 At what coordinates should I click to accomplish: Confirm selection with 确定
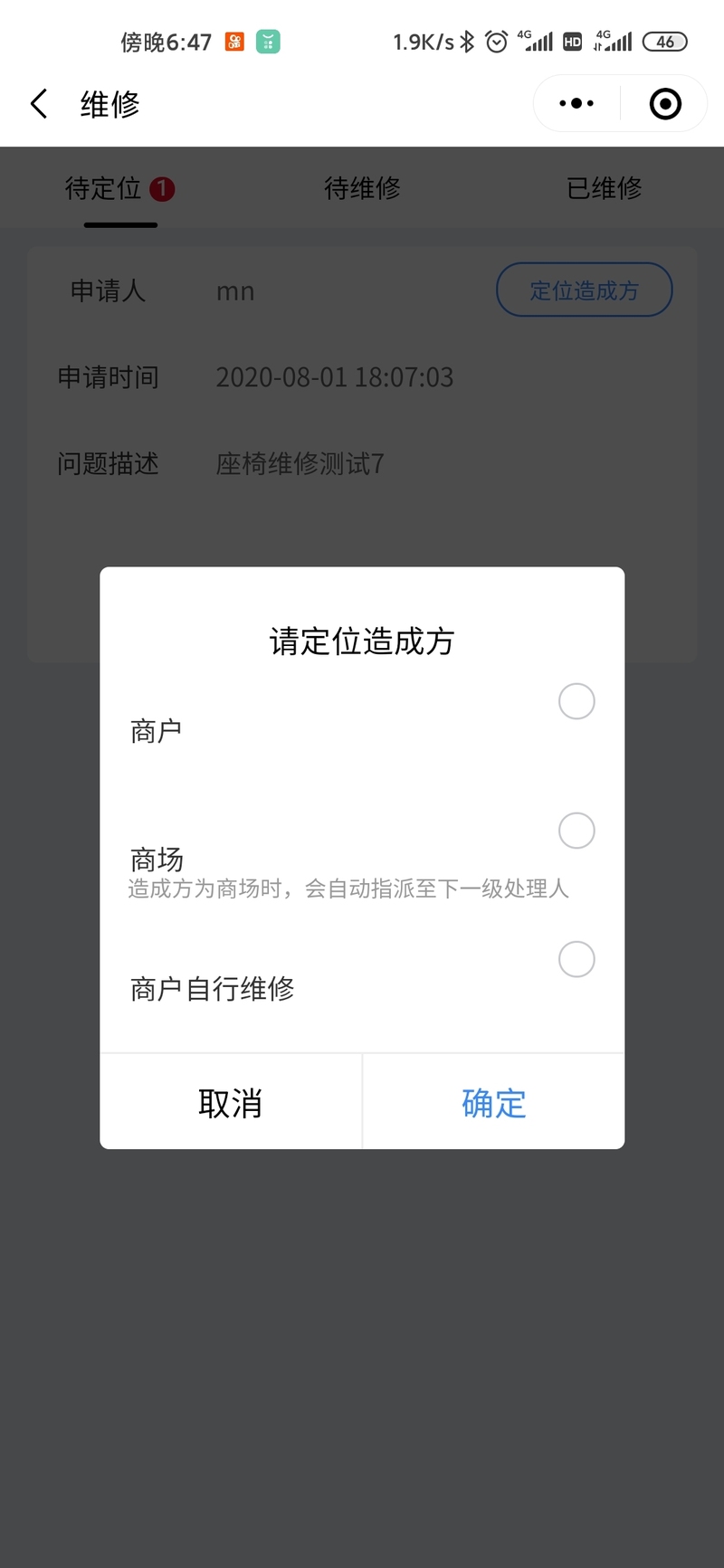pos(493,1102)
